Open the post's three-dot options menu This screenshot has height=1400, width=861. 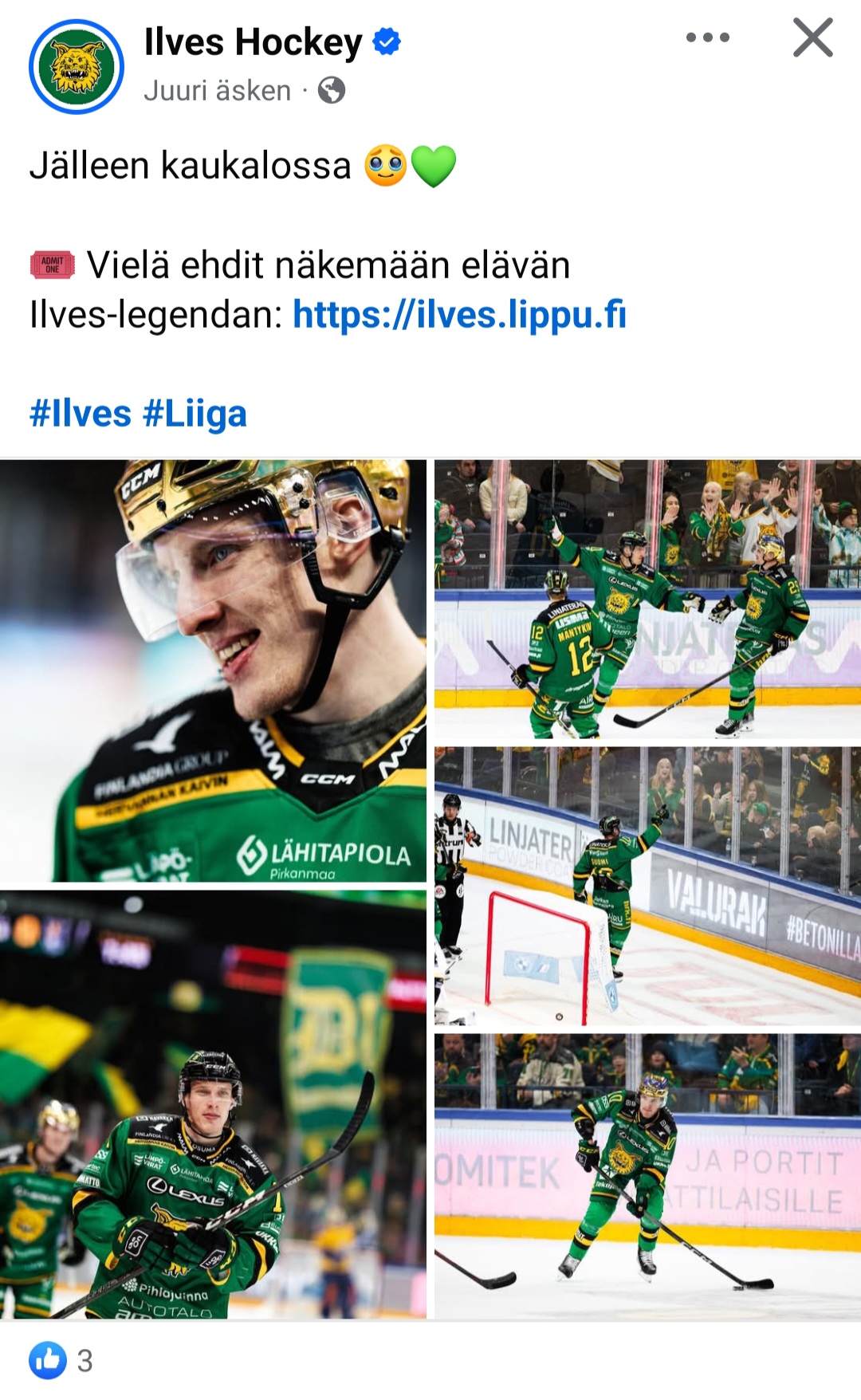coord(707,37)
